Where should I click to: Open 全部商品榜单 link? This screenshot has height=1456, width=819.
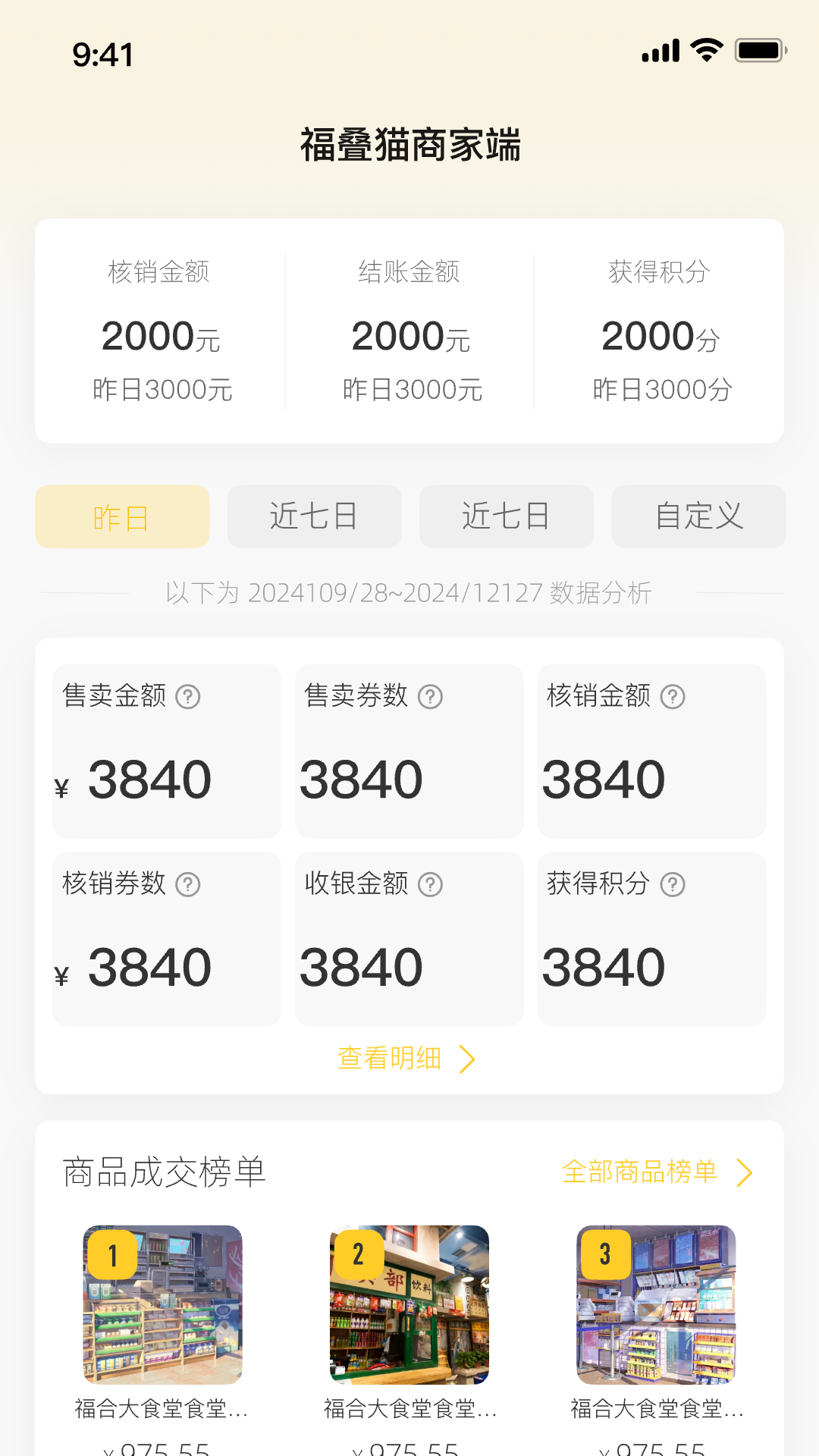[x=639, y=1172]
